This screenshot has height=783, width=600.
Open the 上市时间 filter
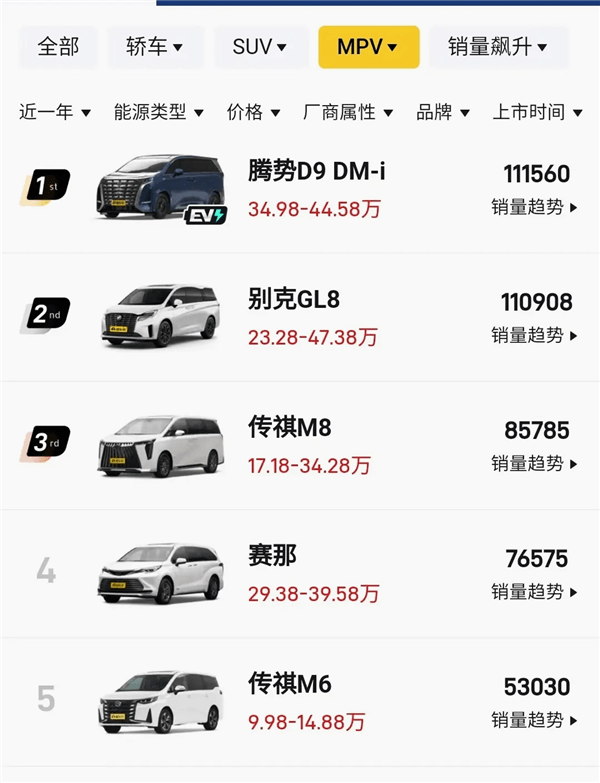[537, 112]
